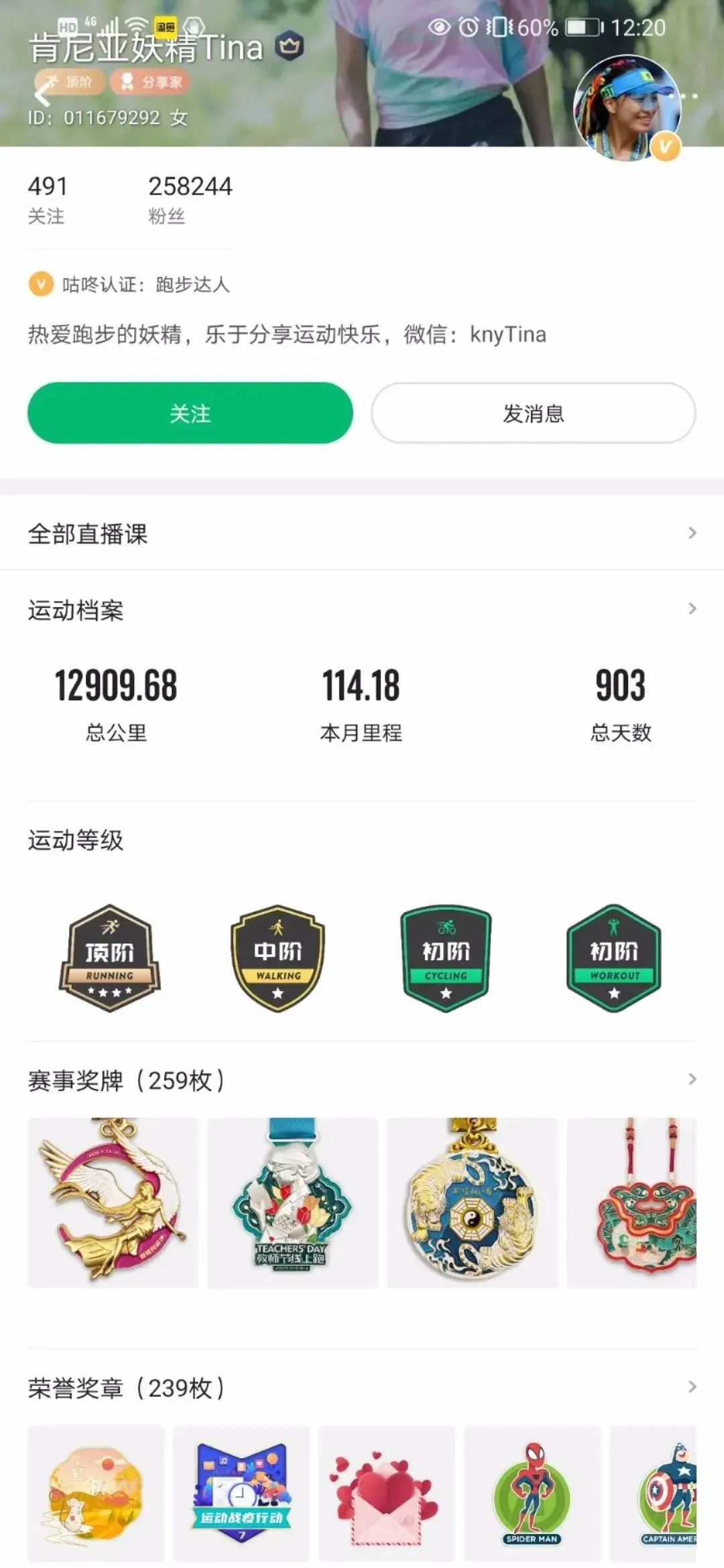Open the 运动战疫行动 honor badge
This screenshot has width=724, height=1568.
pyautogui.click(x=241, y=1494)
